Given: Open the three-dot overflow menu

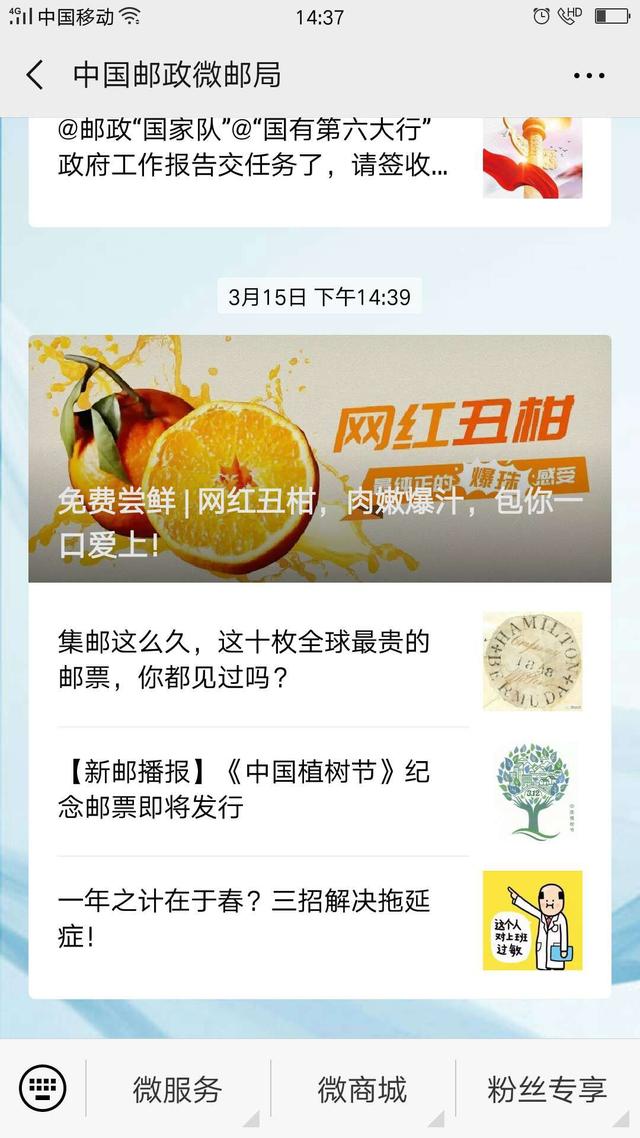Looking at the screenshot, I should tap(588, 75).
